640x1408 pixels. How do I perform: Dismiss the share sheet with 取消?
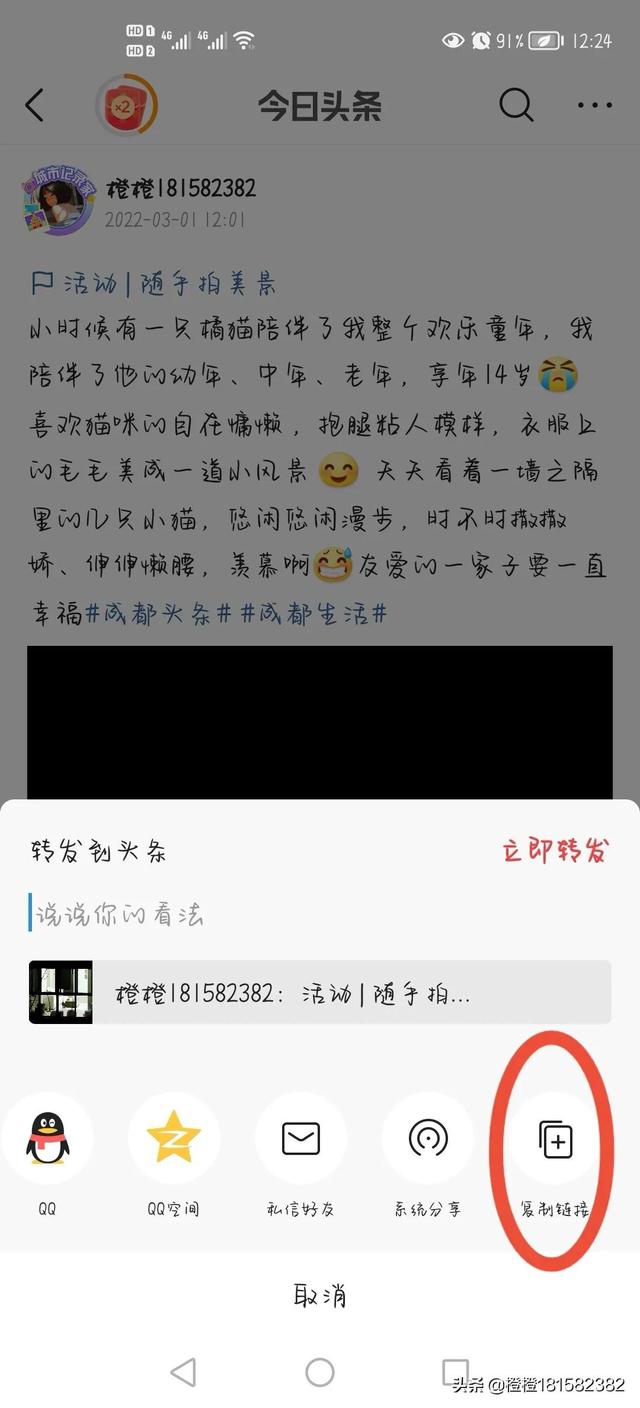click(320, 1296)
